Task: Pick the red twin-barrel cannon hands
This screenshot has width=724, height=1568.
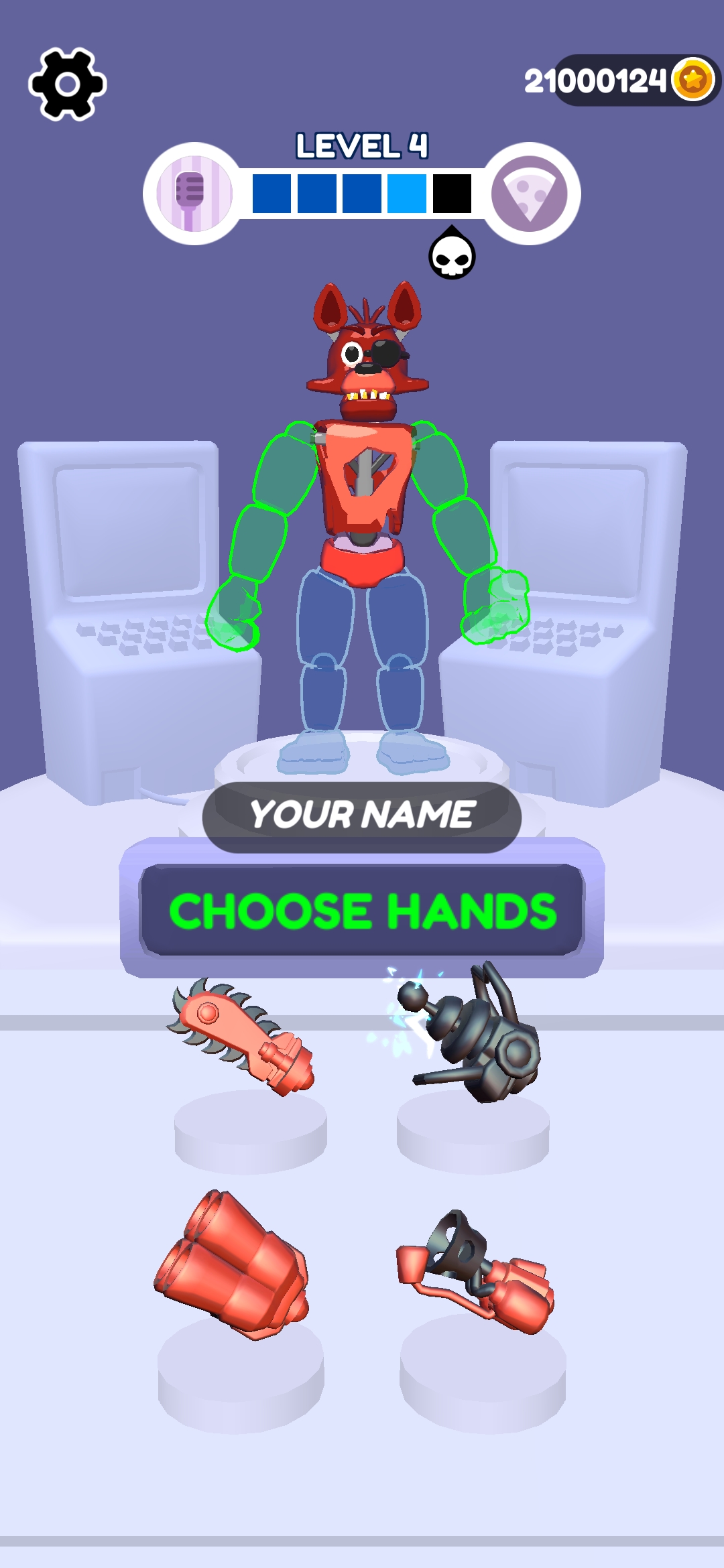Action: click(233, 1266)
